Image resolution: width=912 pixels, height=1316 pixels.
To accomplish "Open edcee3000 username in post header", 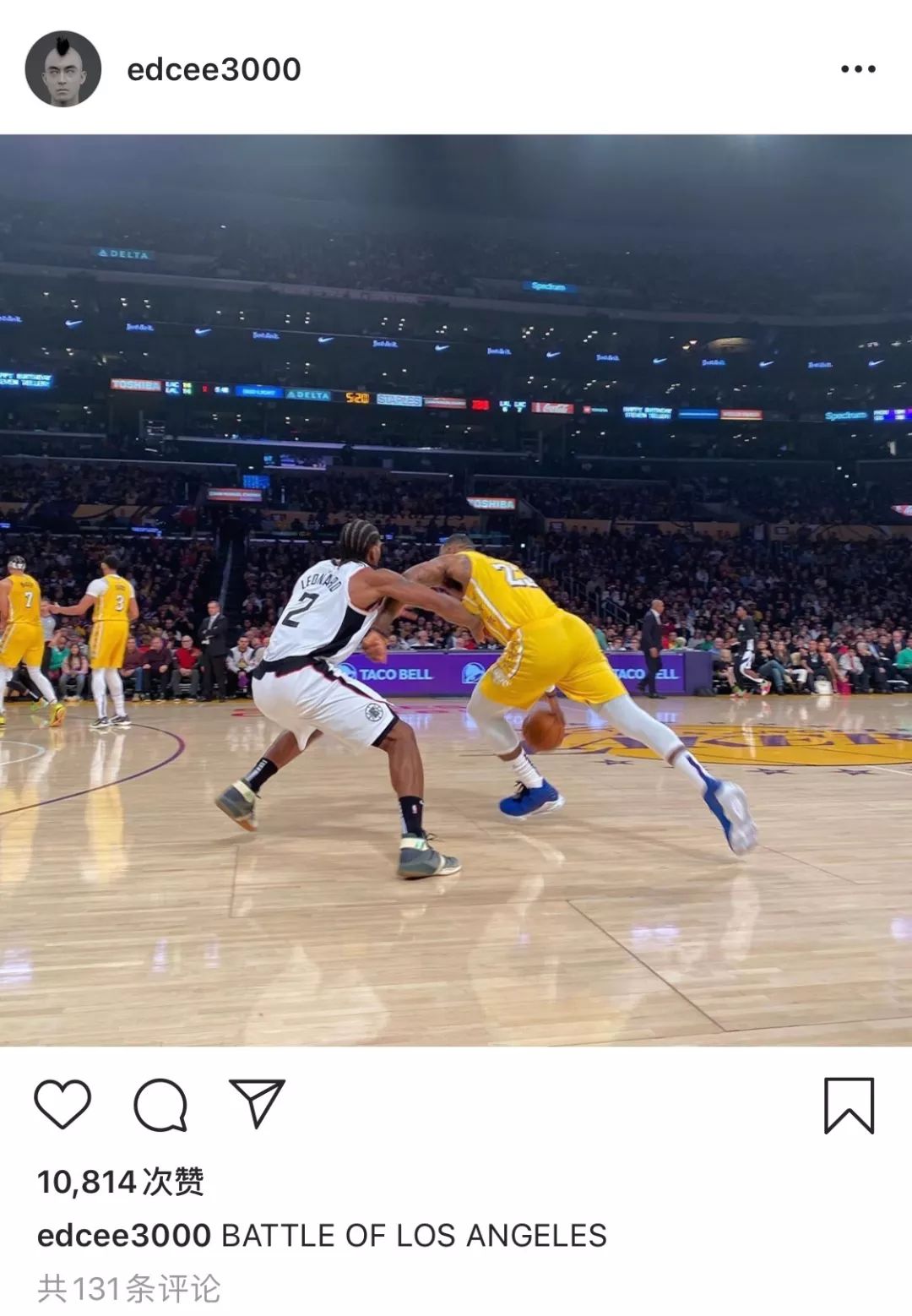I will pos(214,69).
